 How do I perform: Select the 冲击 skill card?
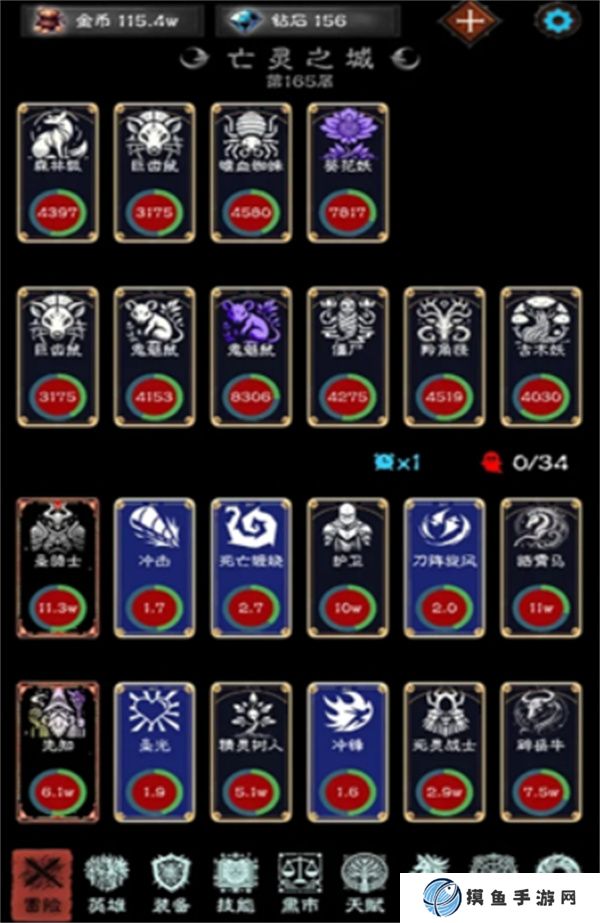(154, 566)
